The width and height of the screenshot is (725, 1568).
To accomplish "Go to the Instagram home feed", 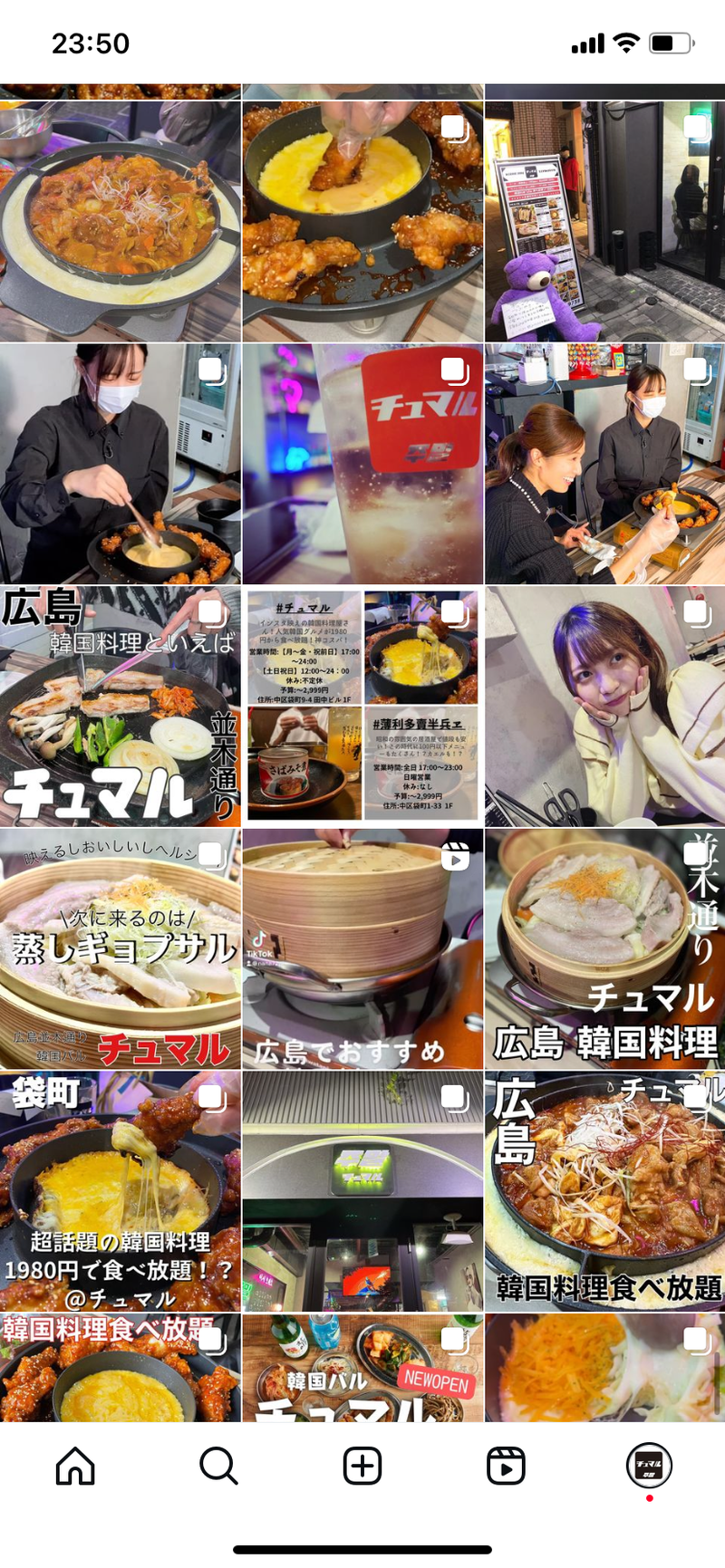I will click(x=75, y=1466).
